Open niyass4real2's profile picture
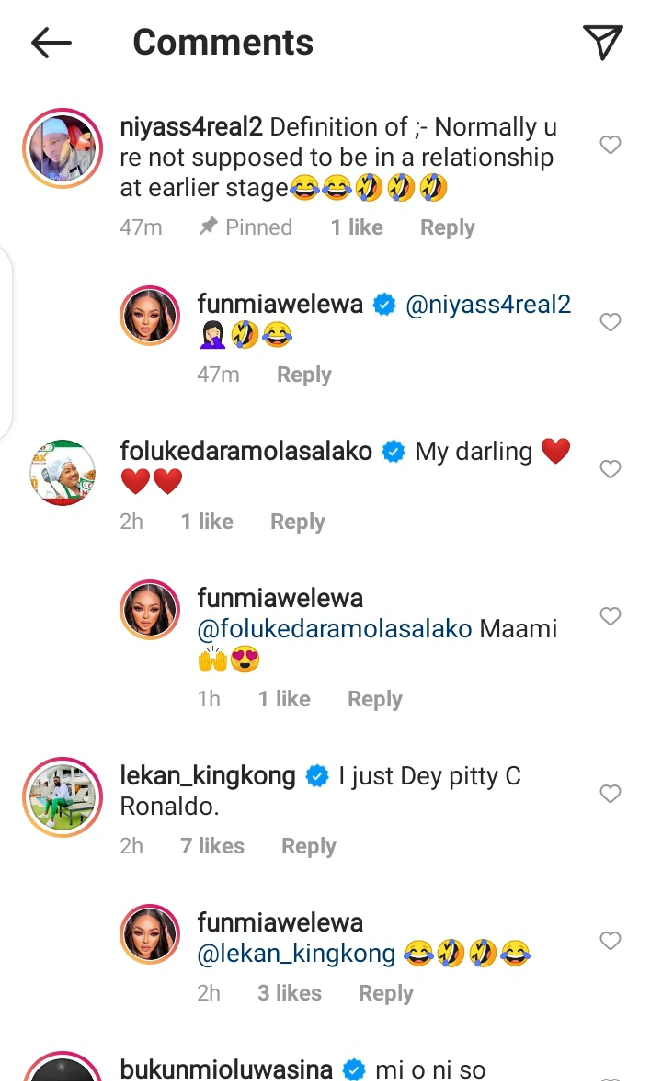Screen dimensions: 662x1081 click(63, 148)
